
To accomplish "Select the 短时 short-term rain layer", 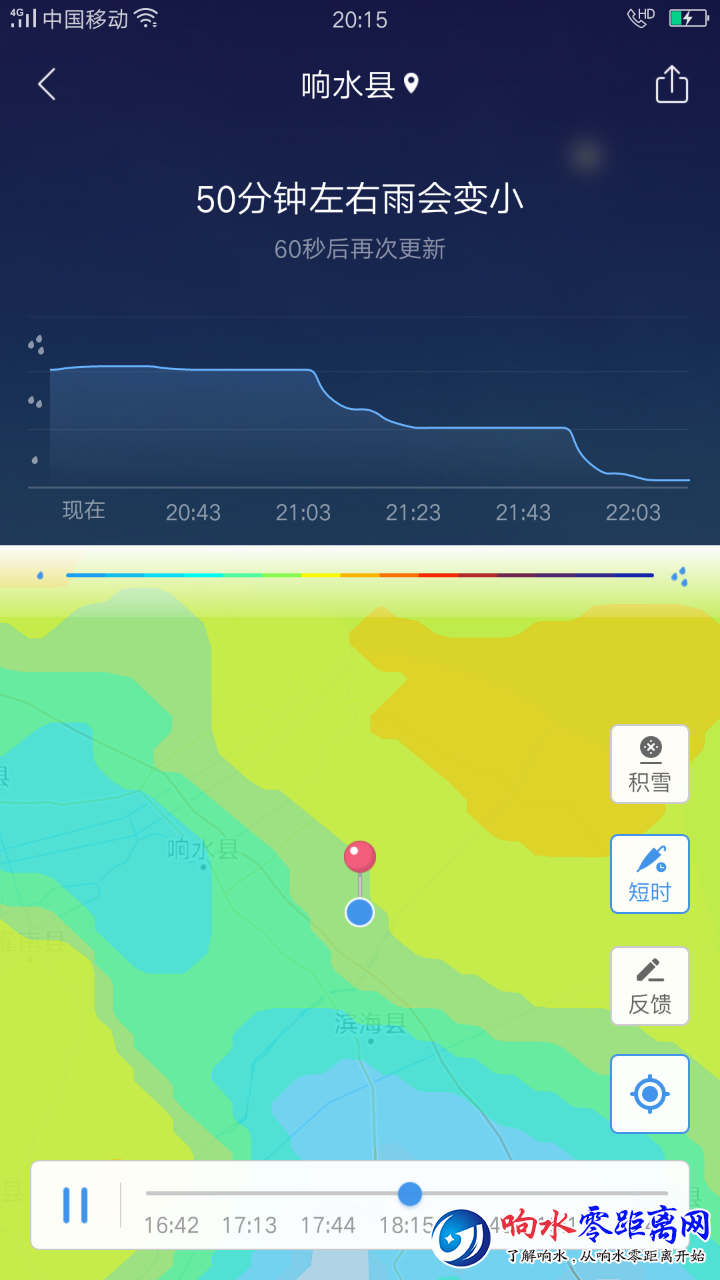I will (x=650, y=874).
